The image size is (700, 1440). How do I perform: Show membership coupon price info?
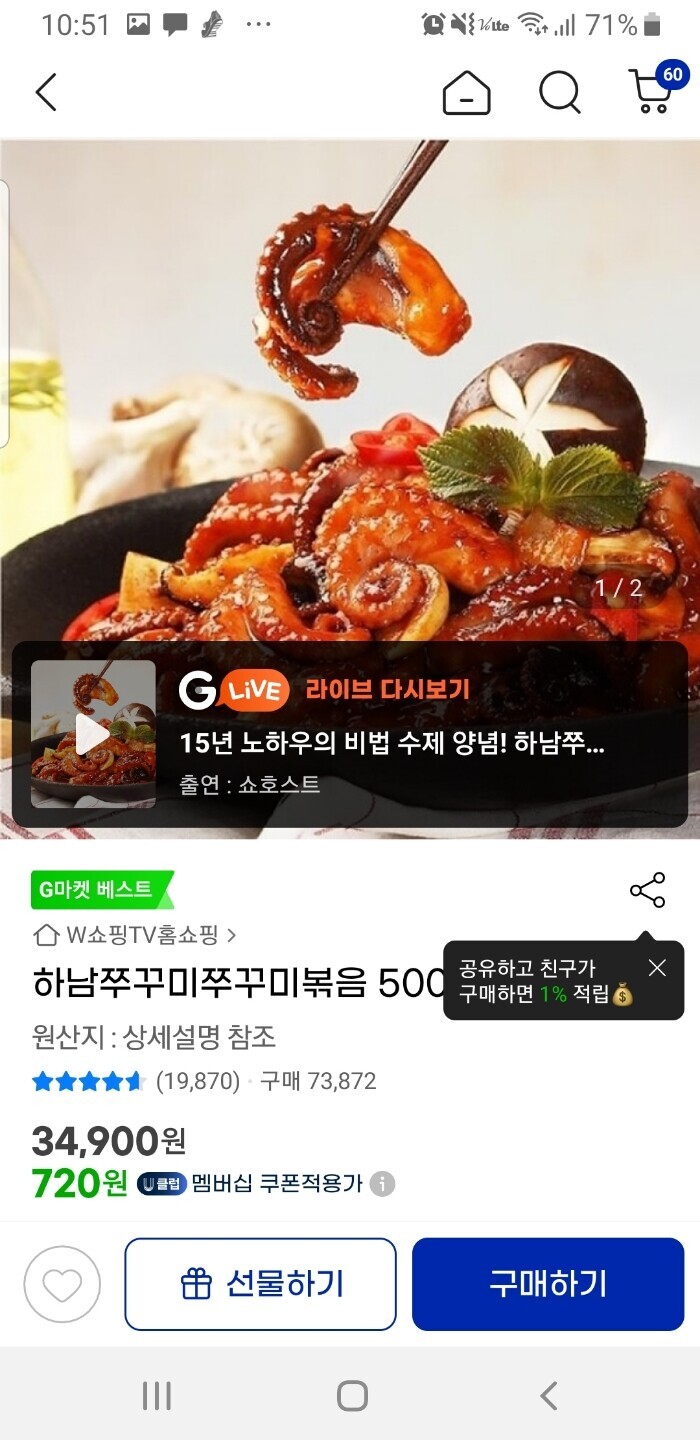pyautogui.click(x=382, y=1184)
